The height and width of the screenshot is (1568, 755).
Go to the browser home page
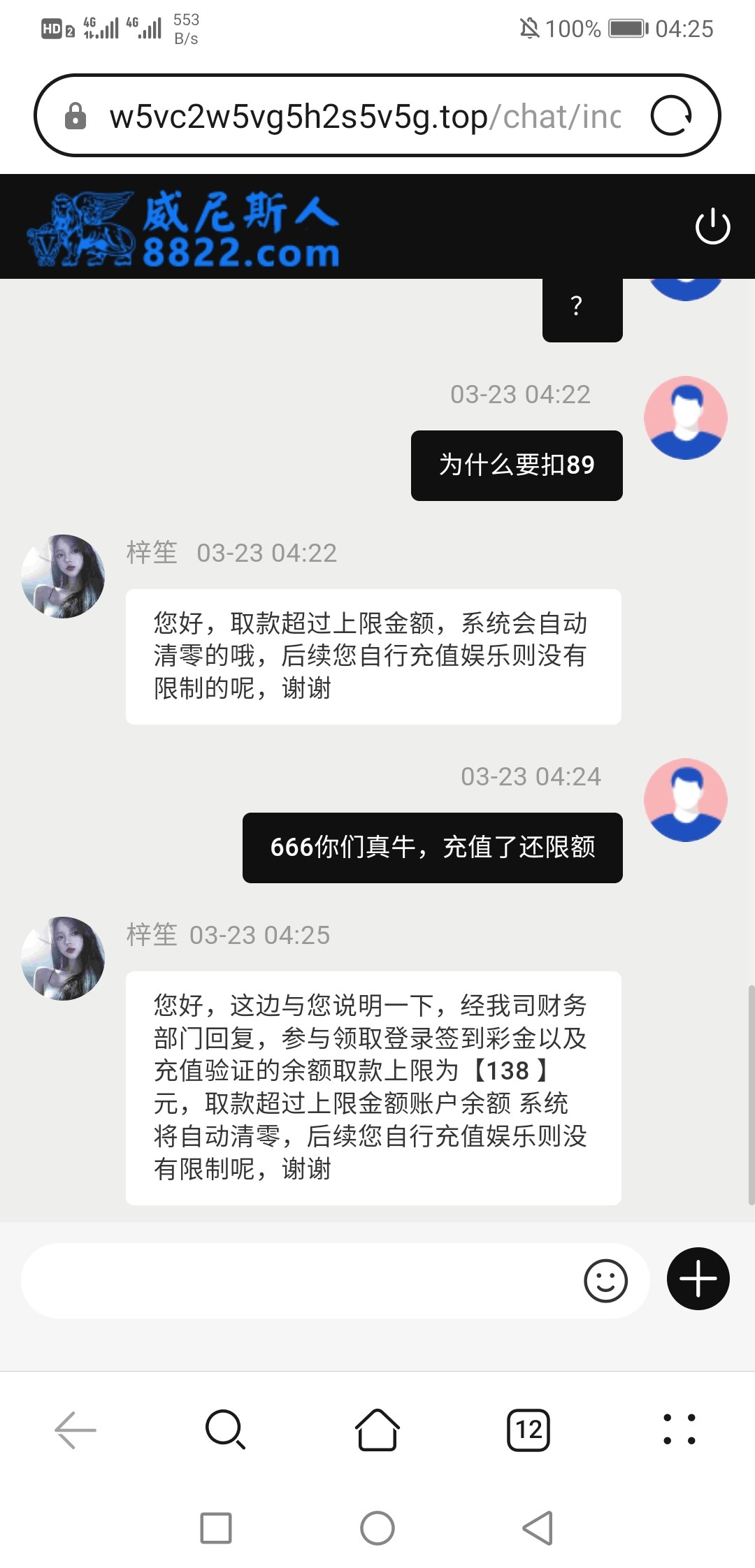[x=377, y=1430]
